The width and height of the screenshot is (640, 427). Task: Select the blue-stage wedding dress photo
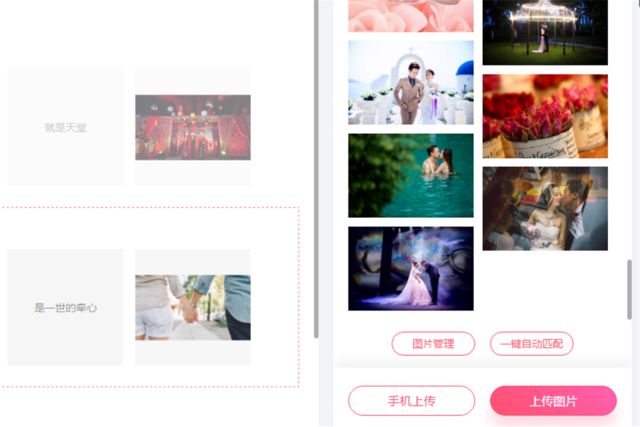point(411,268)
